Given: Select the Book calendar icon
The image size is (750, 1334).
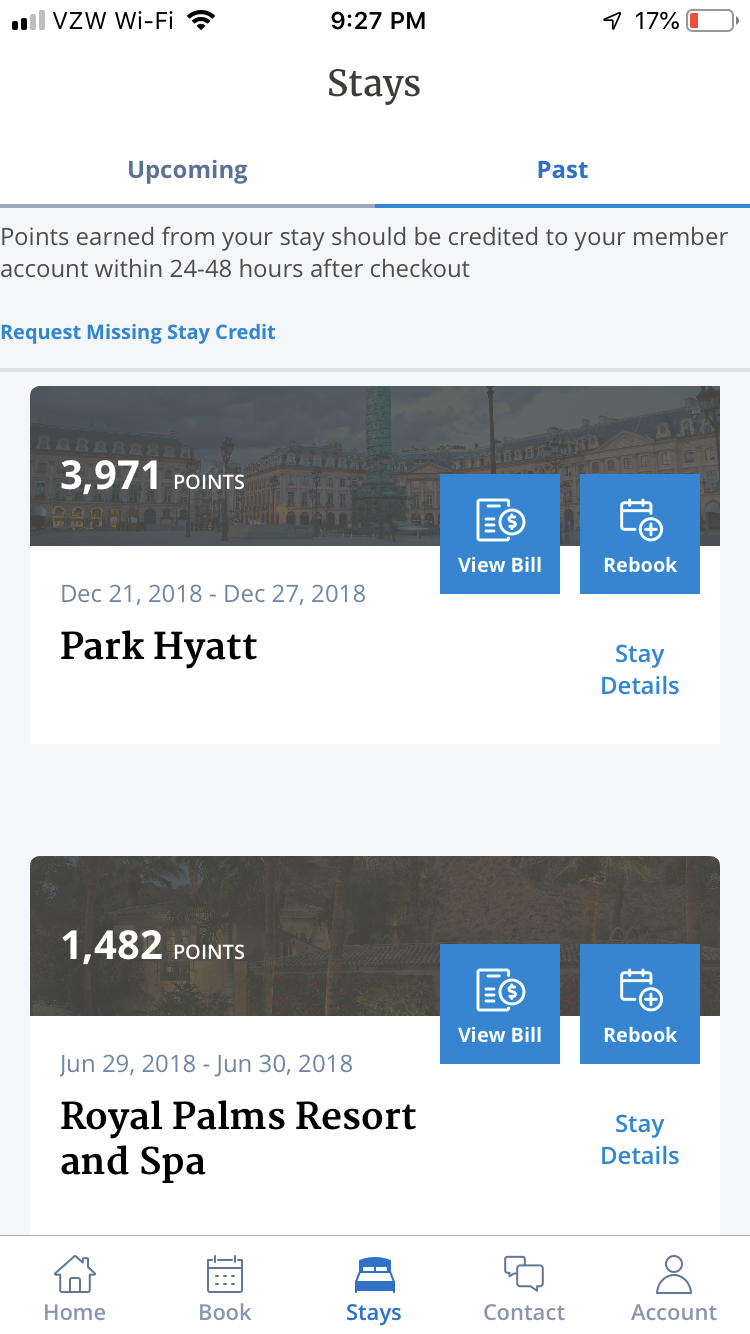Looking at the screenshot, I should pos(224,1273).
